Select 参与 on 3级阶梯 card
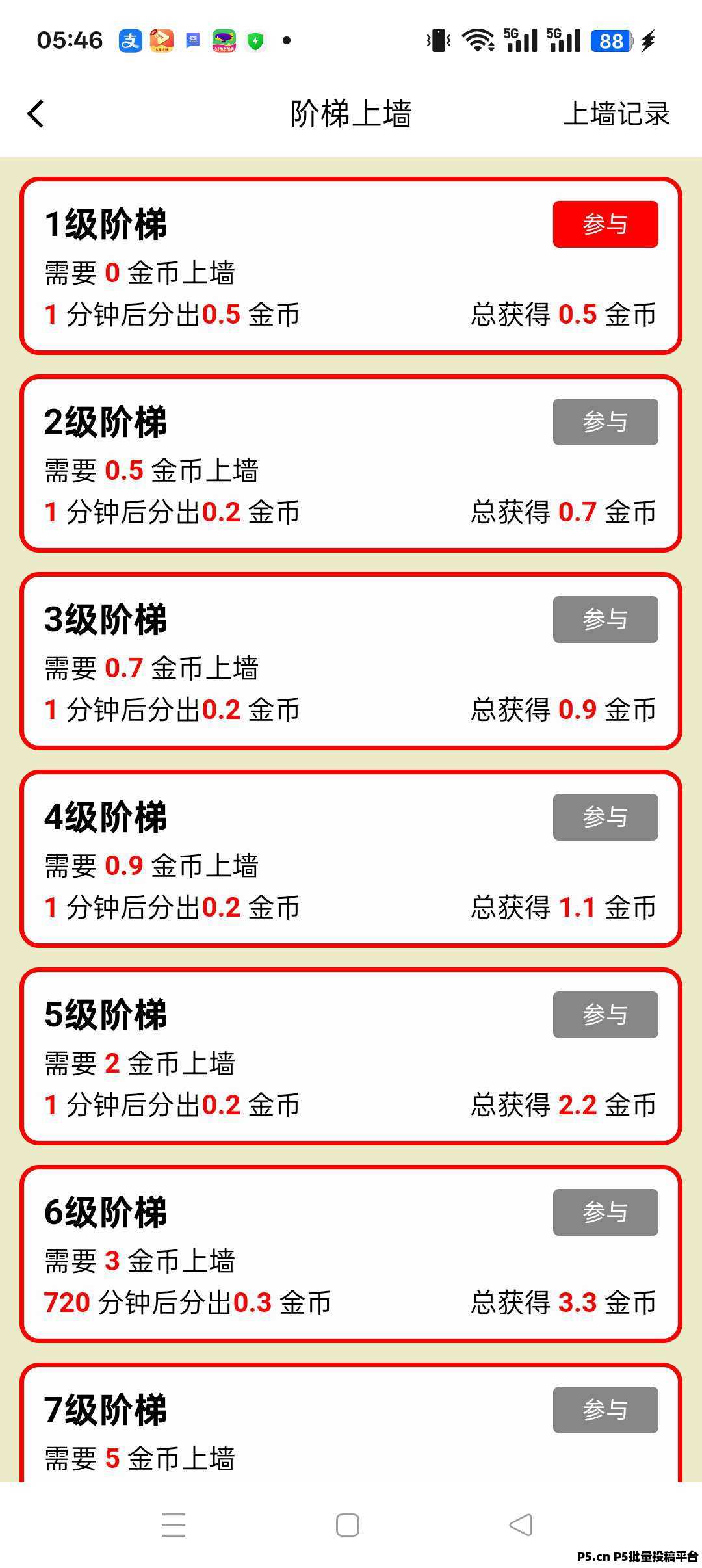 coord(605,620)
